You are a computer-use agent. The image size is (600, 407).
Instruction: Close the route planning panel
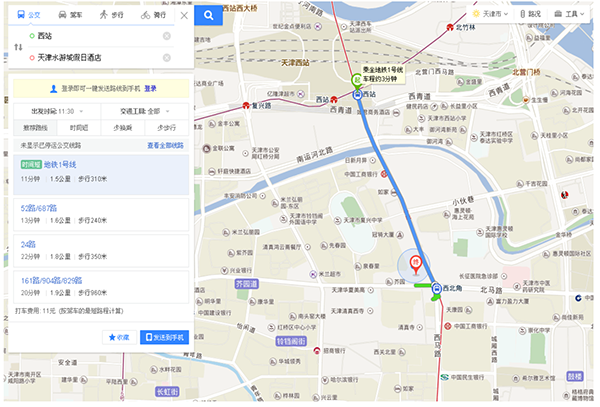point(183,16)
